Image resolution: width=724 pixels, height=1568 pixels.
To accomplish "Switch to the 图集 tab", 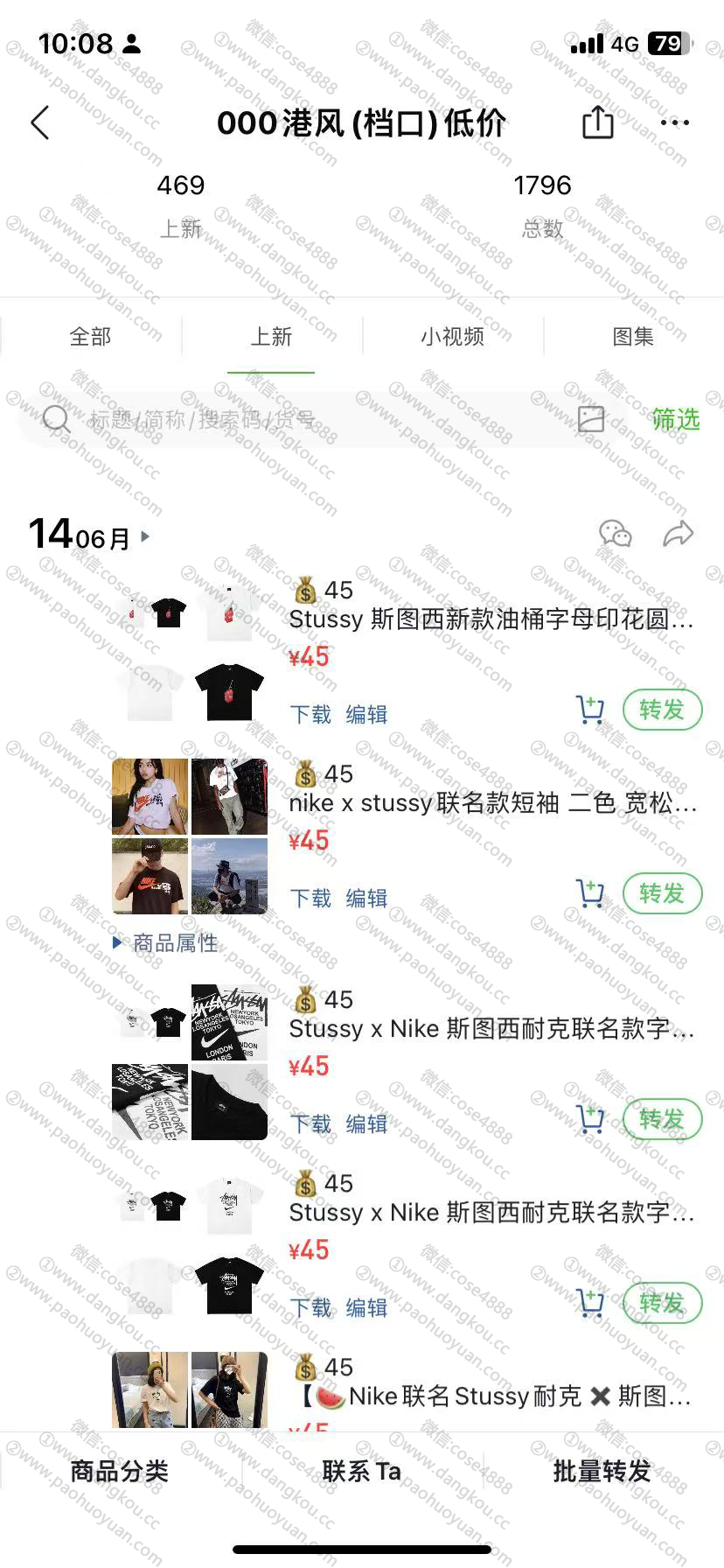I will 633,337.
